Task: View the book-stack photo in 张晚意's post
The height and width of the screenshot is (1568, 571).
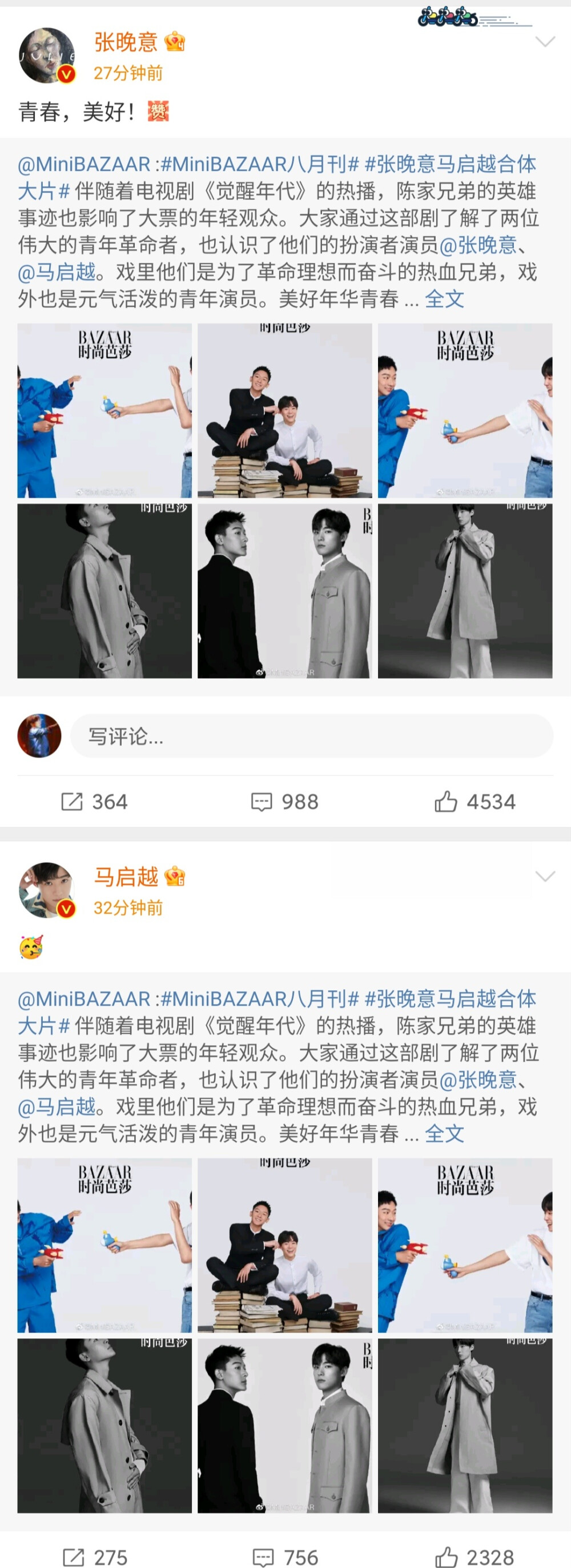Action: tap(284, 411)
